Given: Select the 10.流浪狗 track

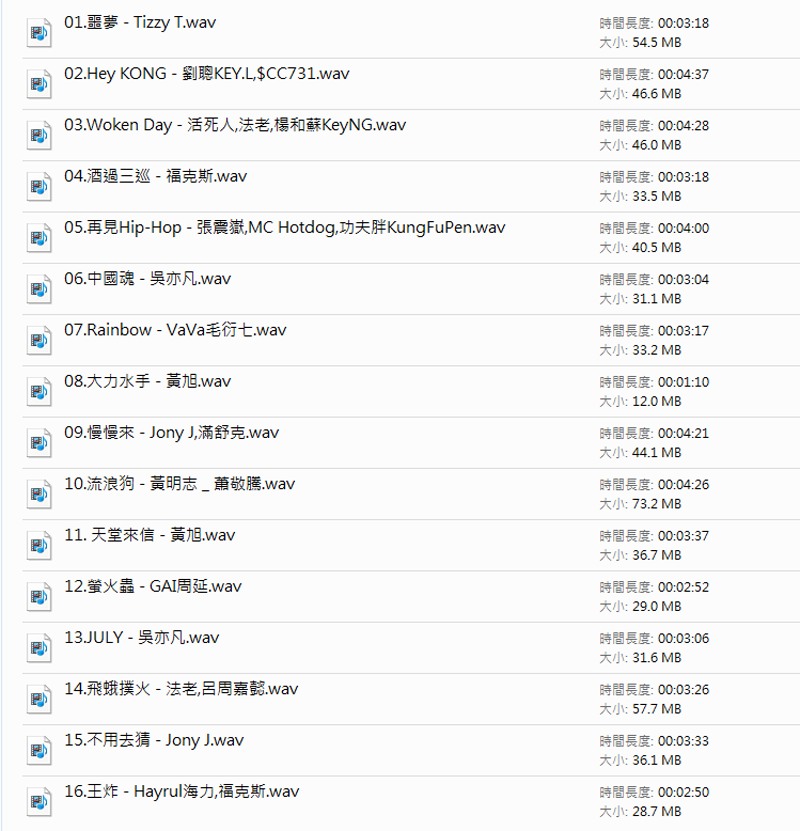Looking at the screenshot, I should tap(179, 484).
